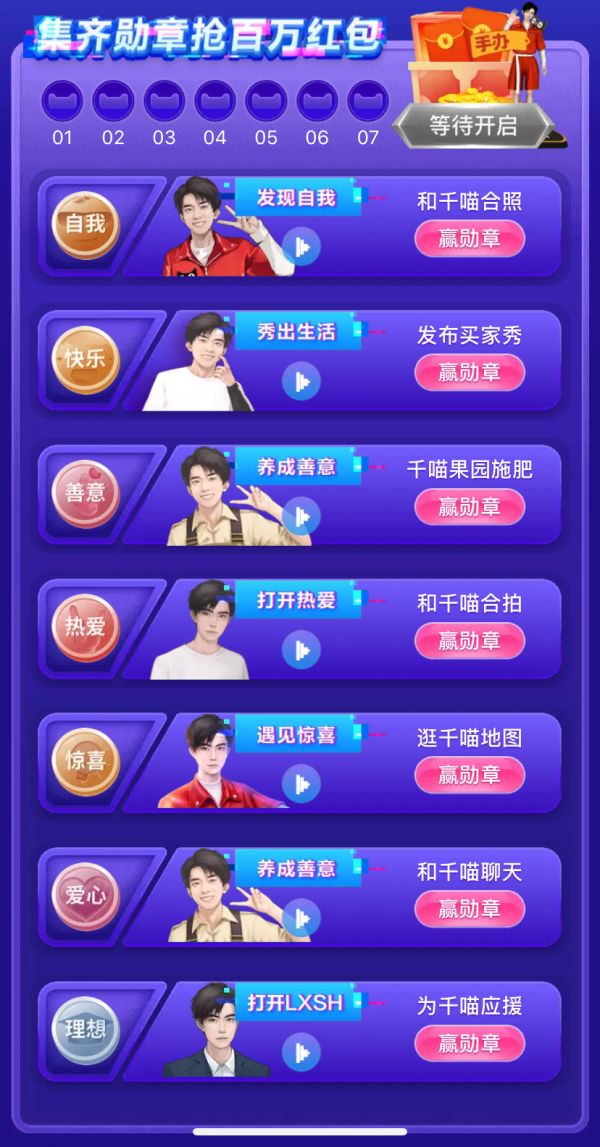600x1147 pixels.
Task: Play the 养成善意 video in the 善意 row
Action: pyautogui.click(x=301, y=515)
